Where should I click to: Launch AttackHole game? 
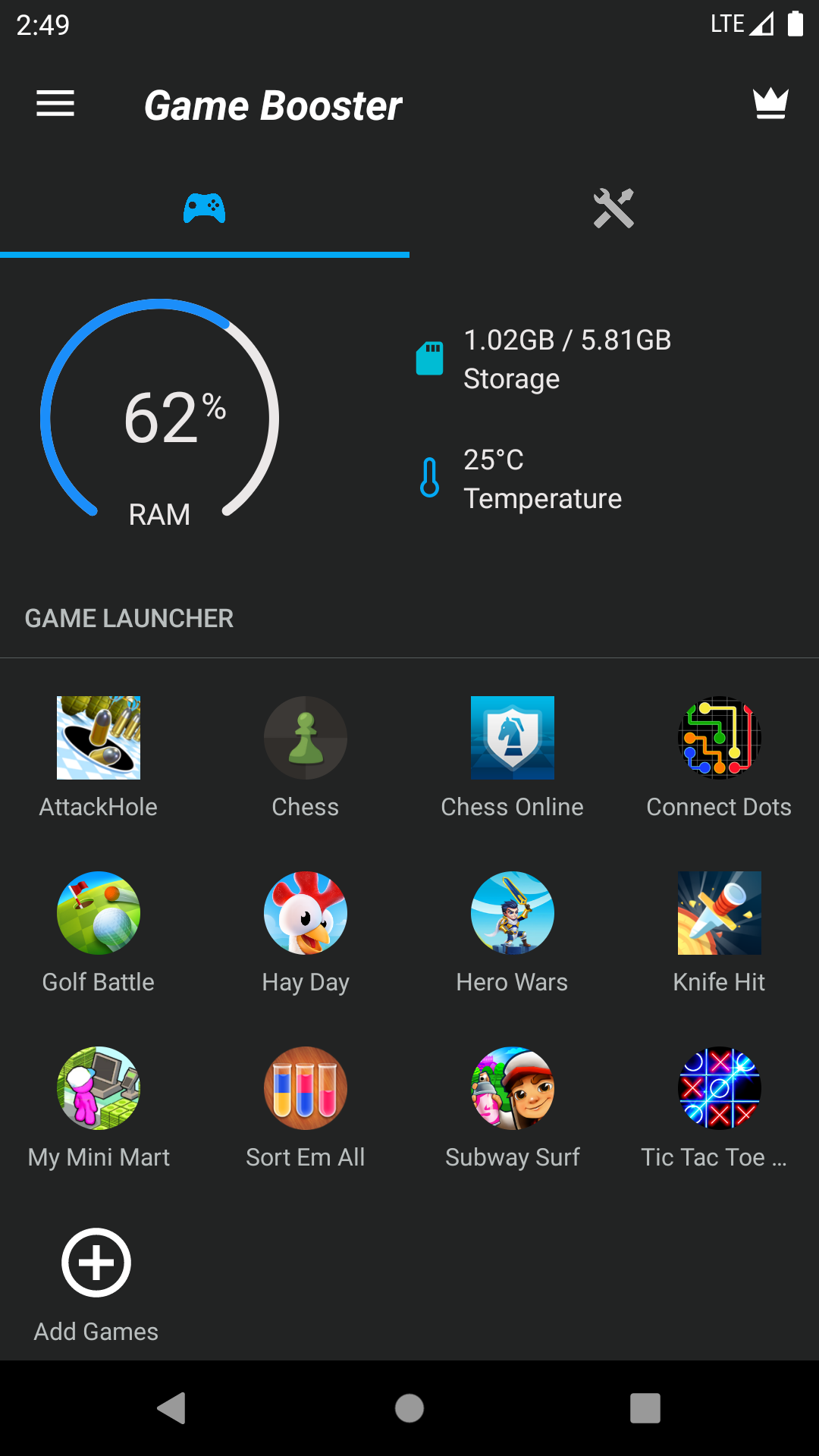click(99, 738)
